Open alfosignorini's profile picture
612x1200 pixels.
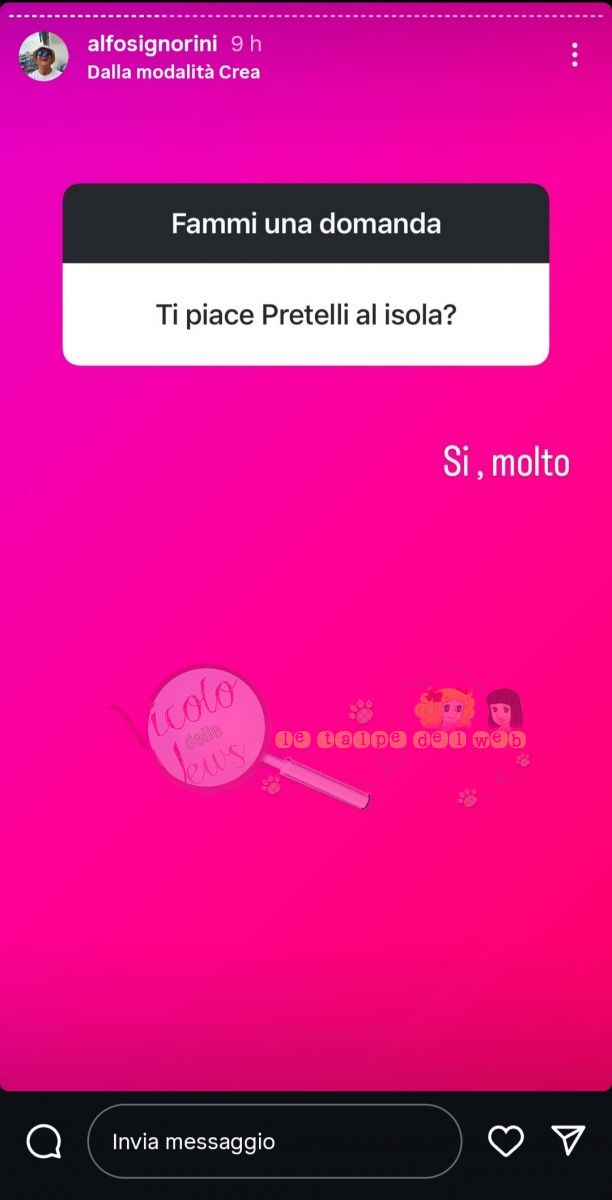(44, 56)
